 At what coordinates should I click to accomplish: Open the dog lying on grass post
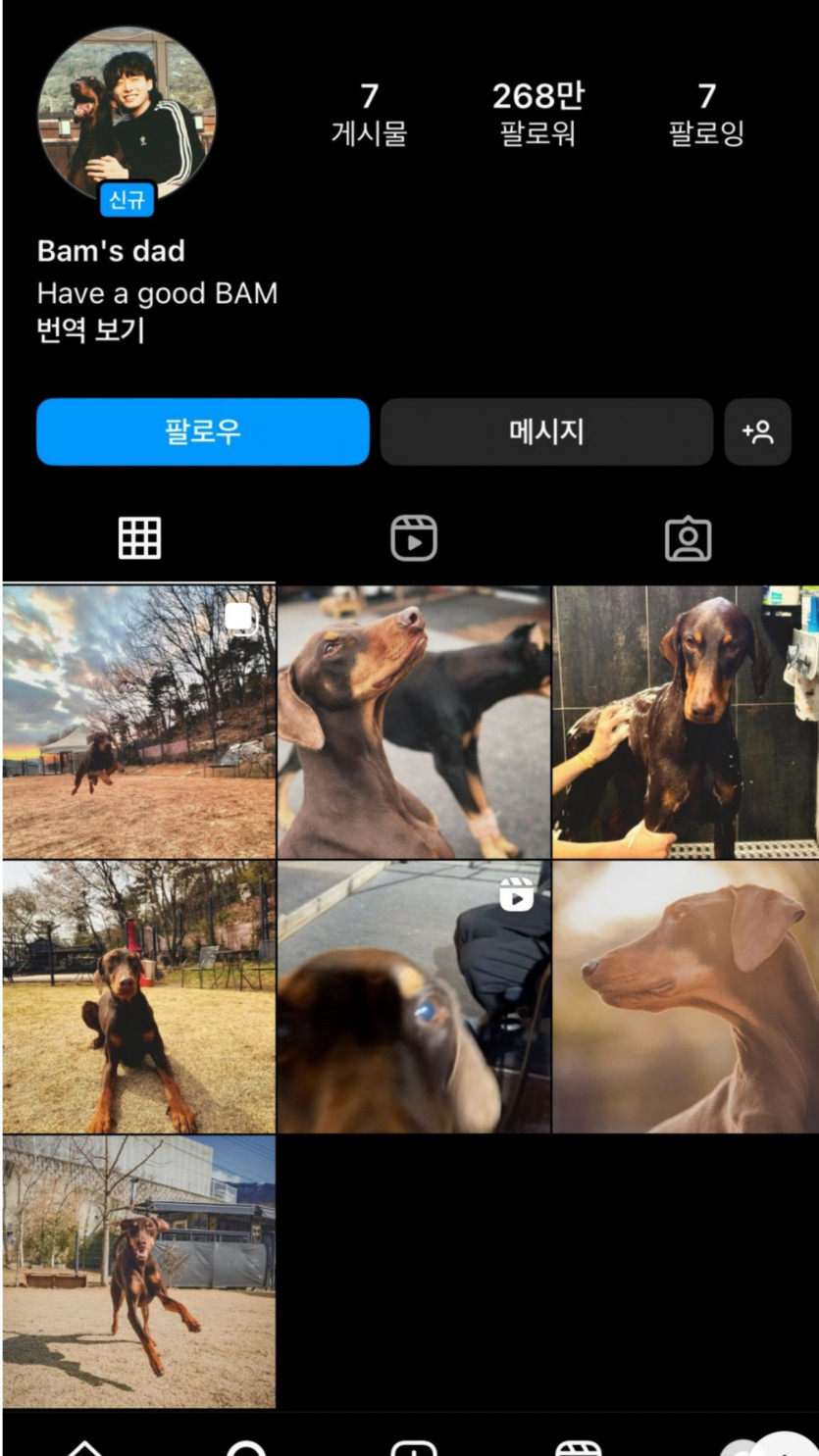[139, 996]
